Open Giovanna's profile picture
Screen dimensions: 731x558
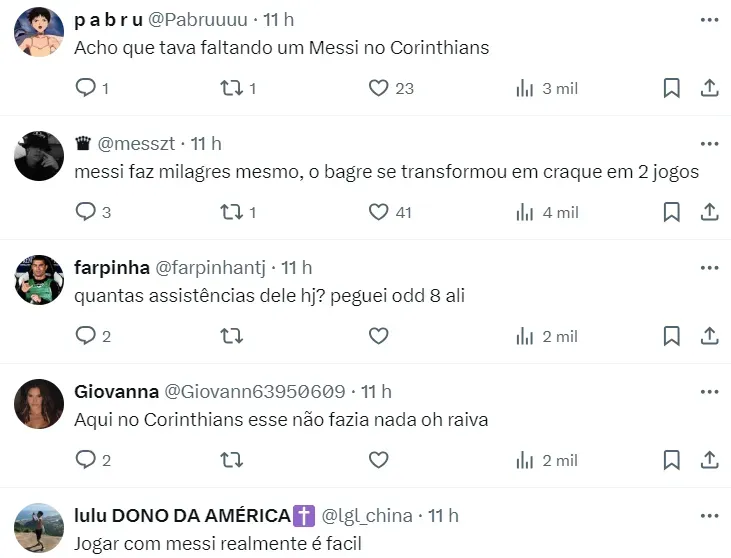pyautogui.click(x=40, y=404)
